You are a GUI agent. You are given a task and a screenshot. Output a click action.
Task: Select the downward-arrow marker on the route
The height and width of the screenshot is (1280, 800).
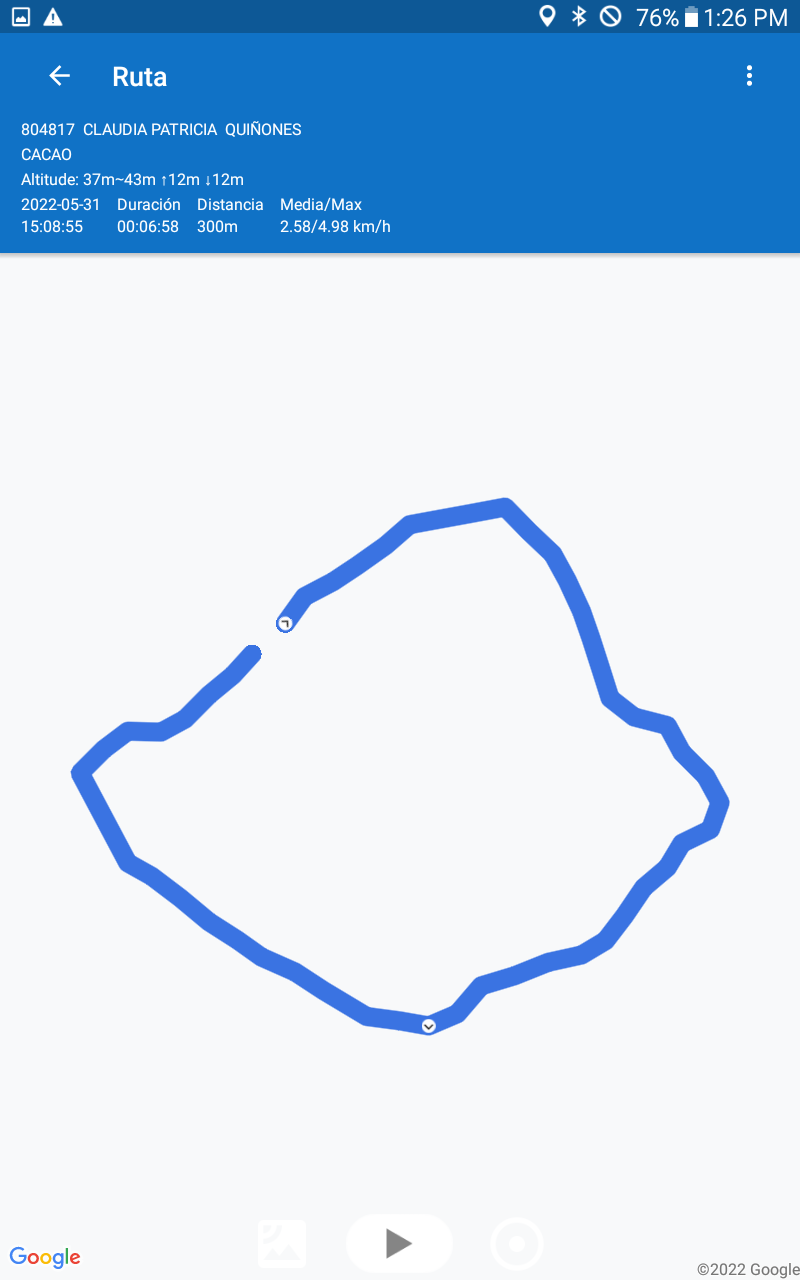coord(429,1026)
